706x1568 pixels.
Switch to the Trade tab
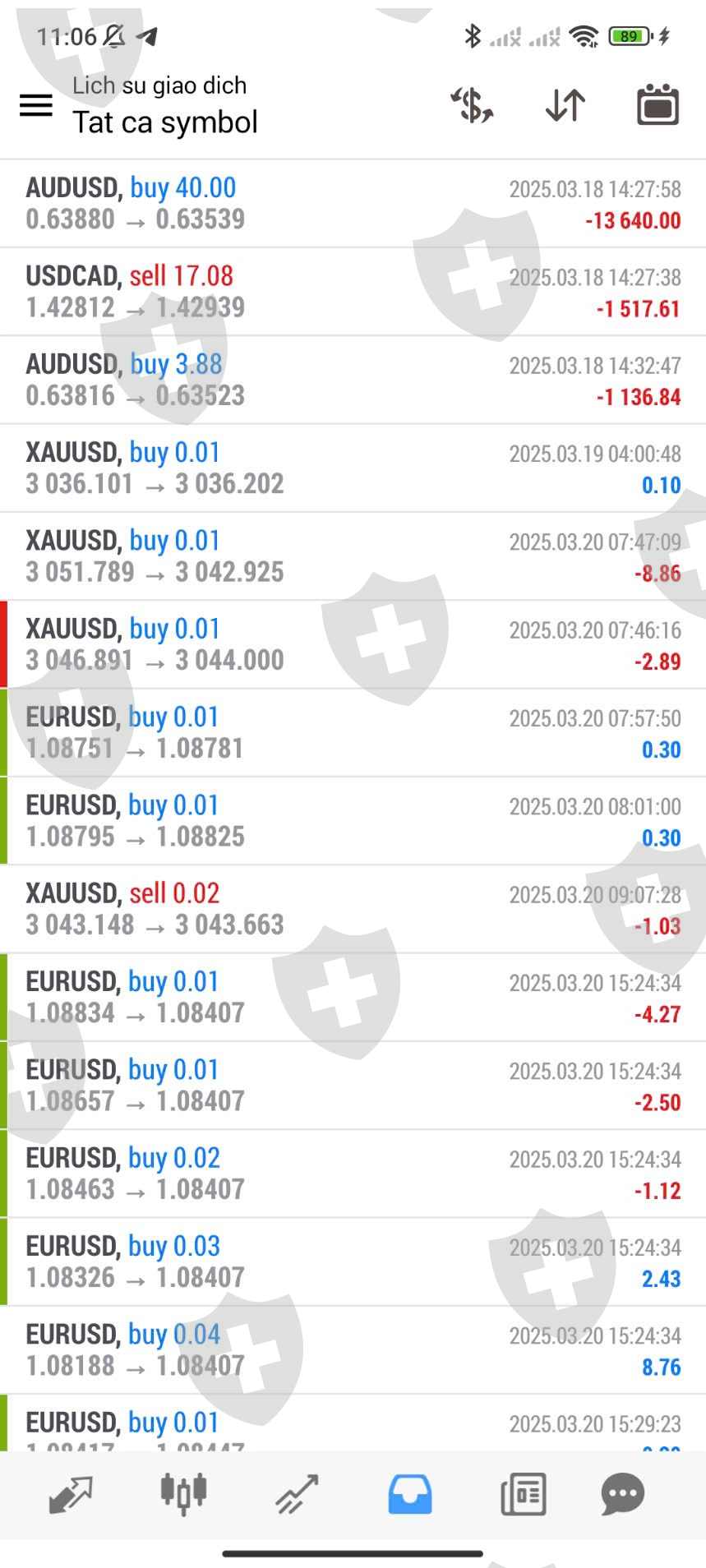297,1494
